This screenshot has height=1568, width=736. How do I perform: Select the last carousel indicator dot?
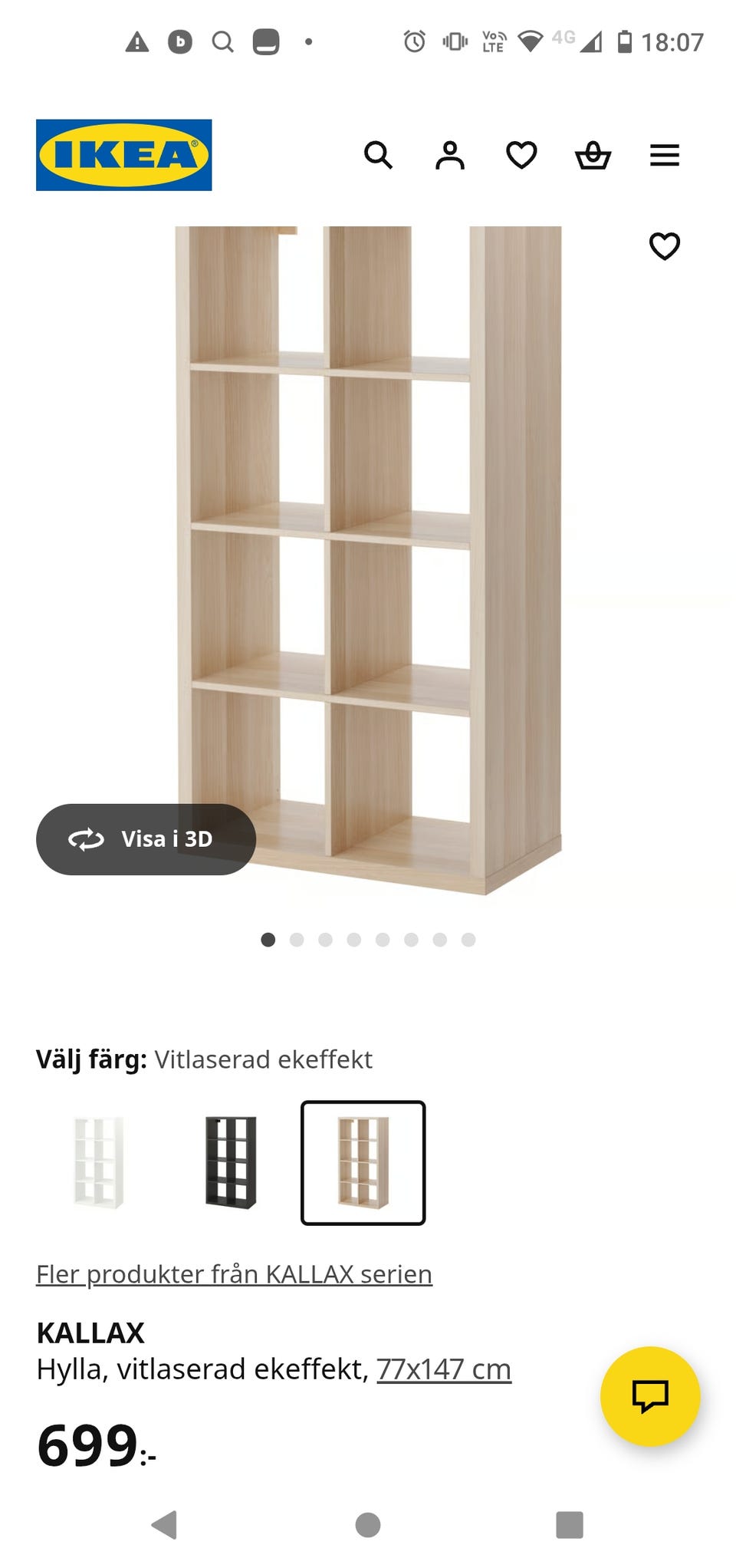click(x=468, y=940)
